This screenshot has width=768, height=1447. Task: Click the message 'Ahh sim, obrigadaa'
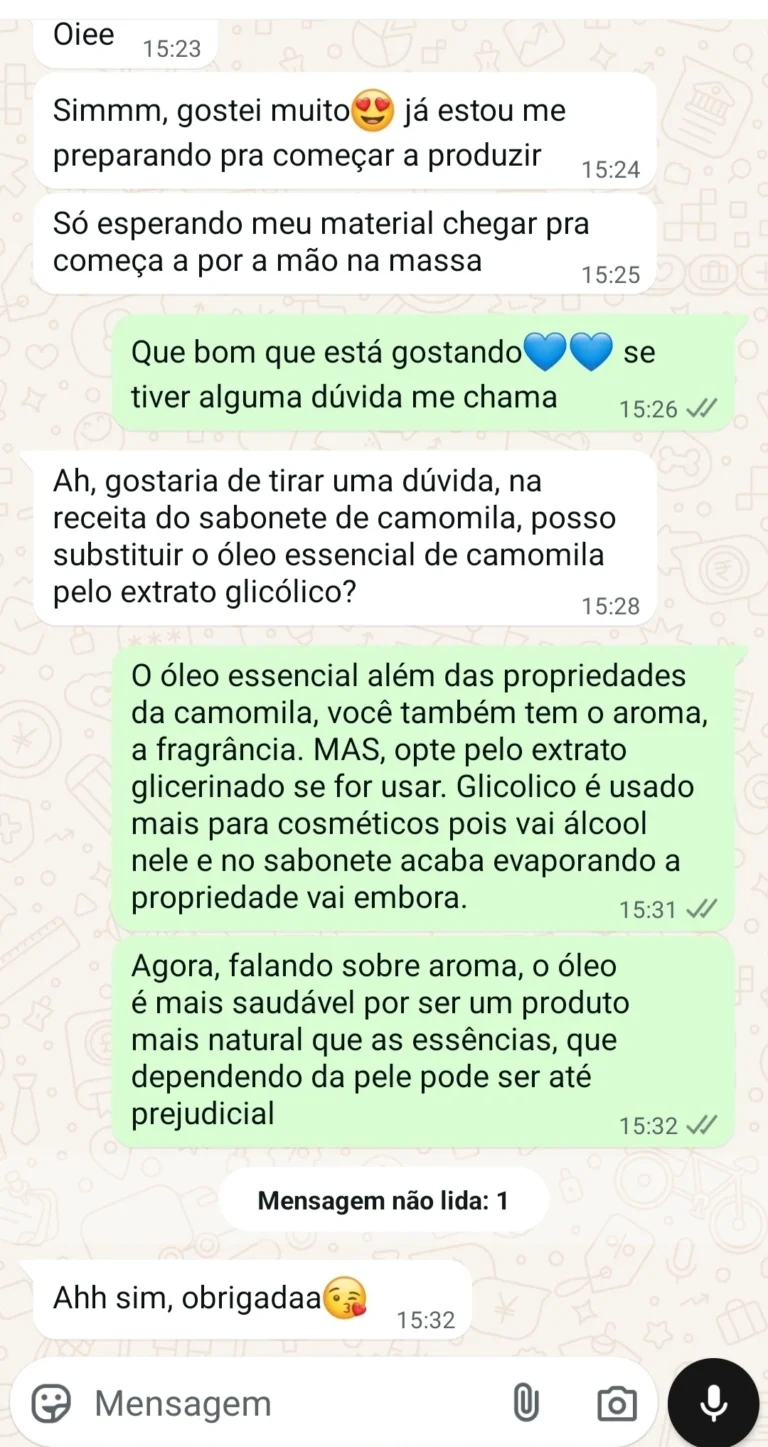200,1297
